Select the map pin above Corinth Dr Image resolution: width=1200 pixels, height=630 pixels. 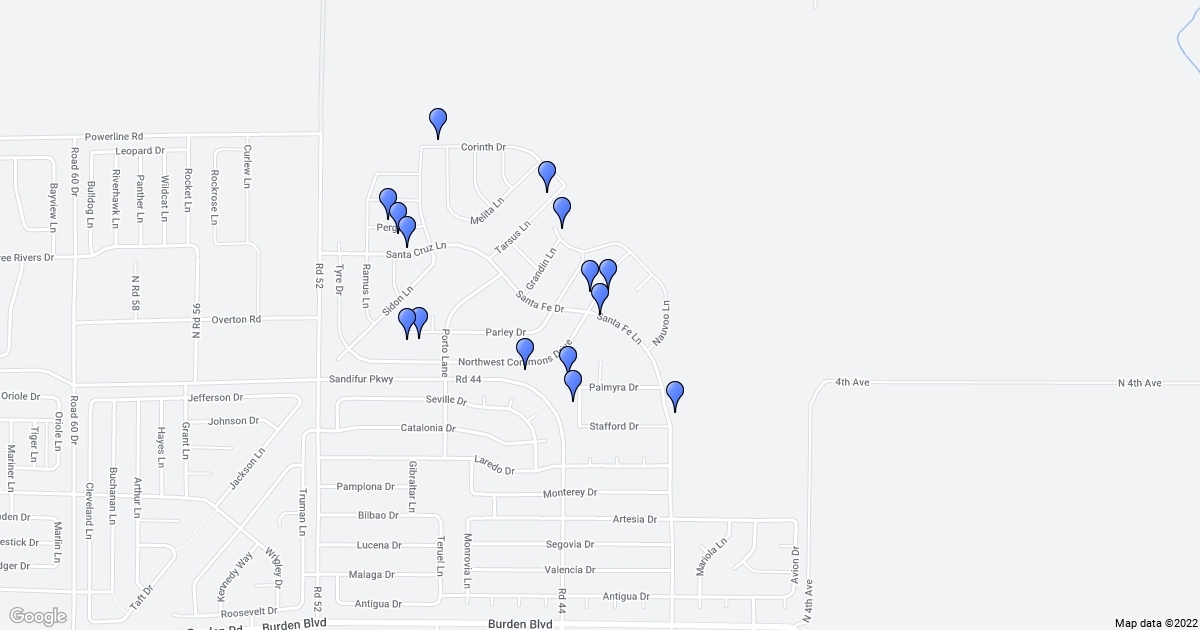coord(438,122)
